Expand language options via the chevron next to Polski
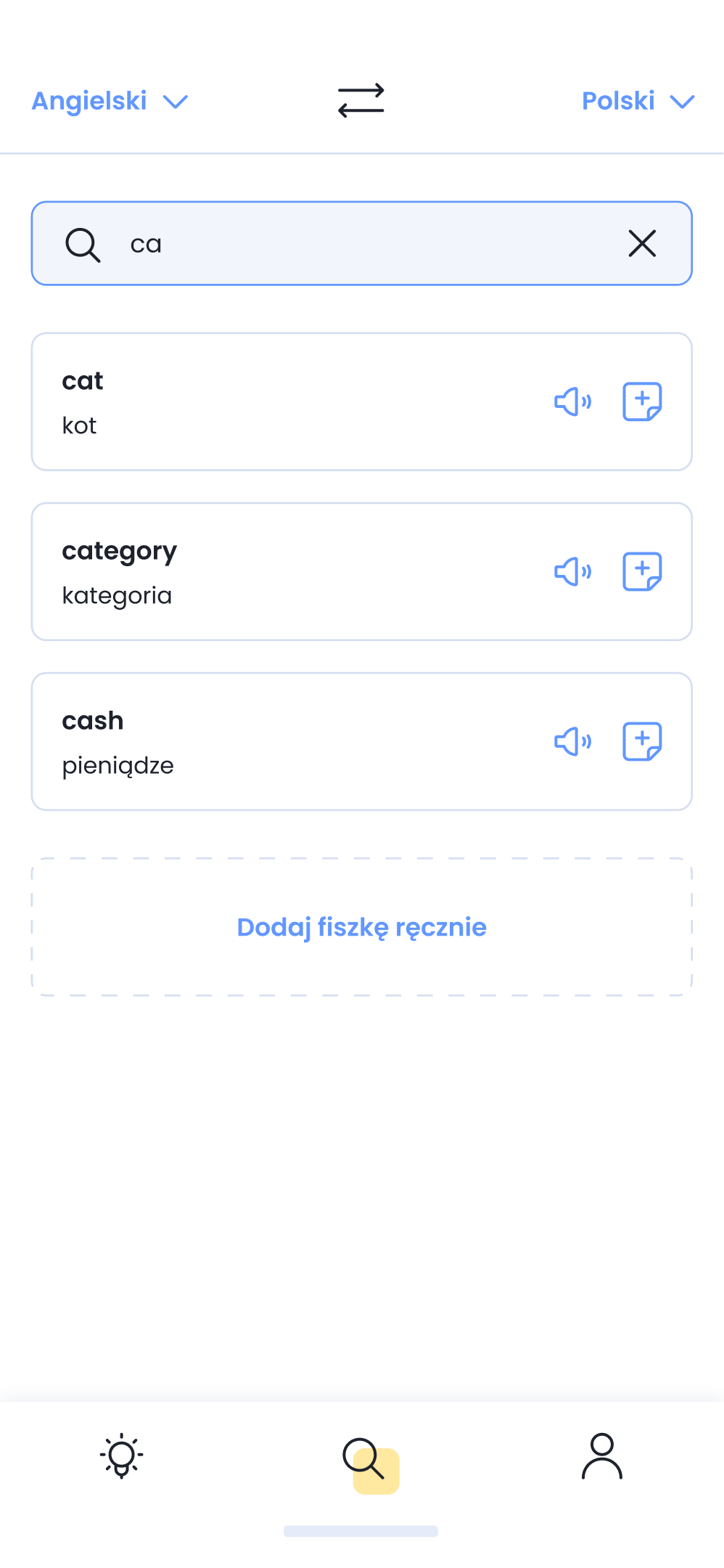 [x=683, y=102]
